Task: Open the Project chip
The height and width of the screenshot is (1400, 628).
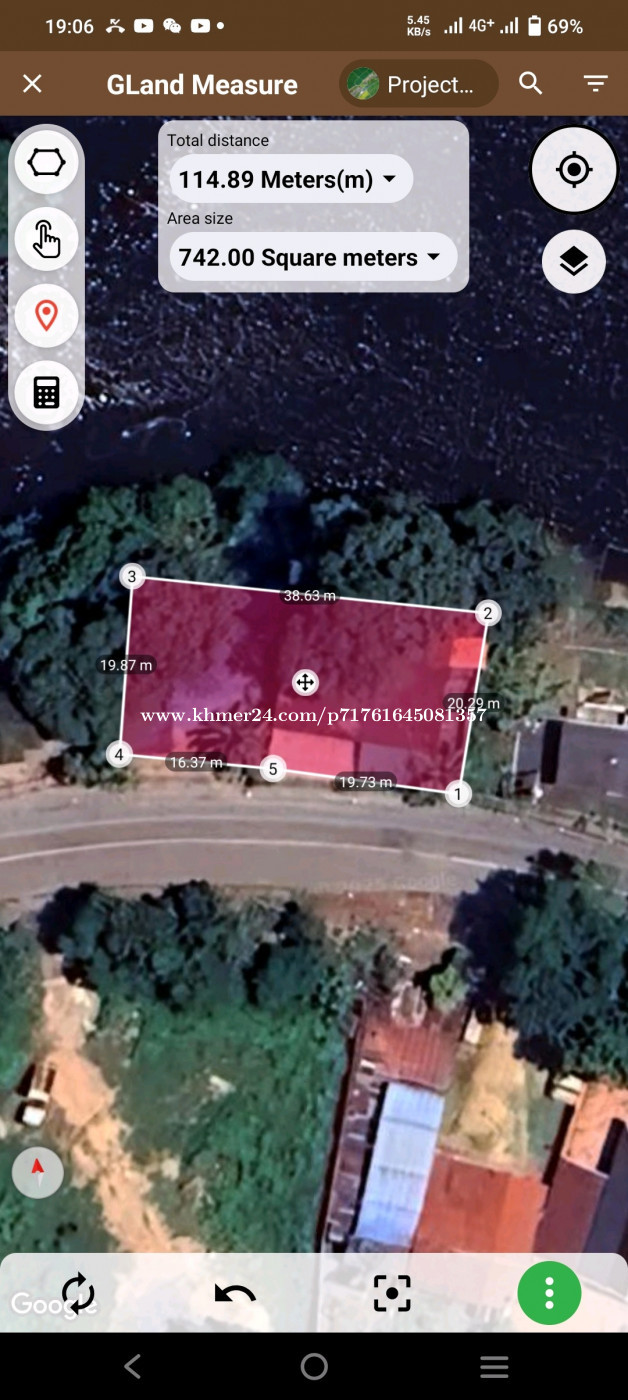Action: pos(418,84)
